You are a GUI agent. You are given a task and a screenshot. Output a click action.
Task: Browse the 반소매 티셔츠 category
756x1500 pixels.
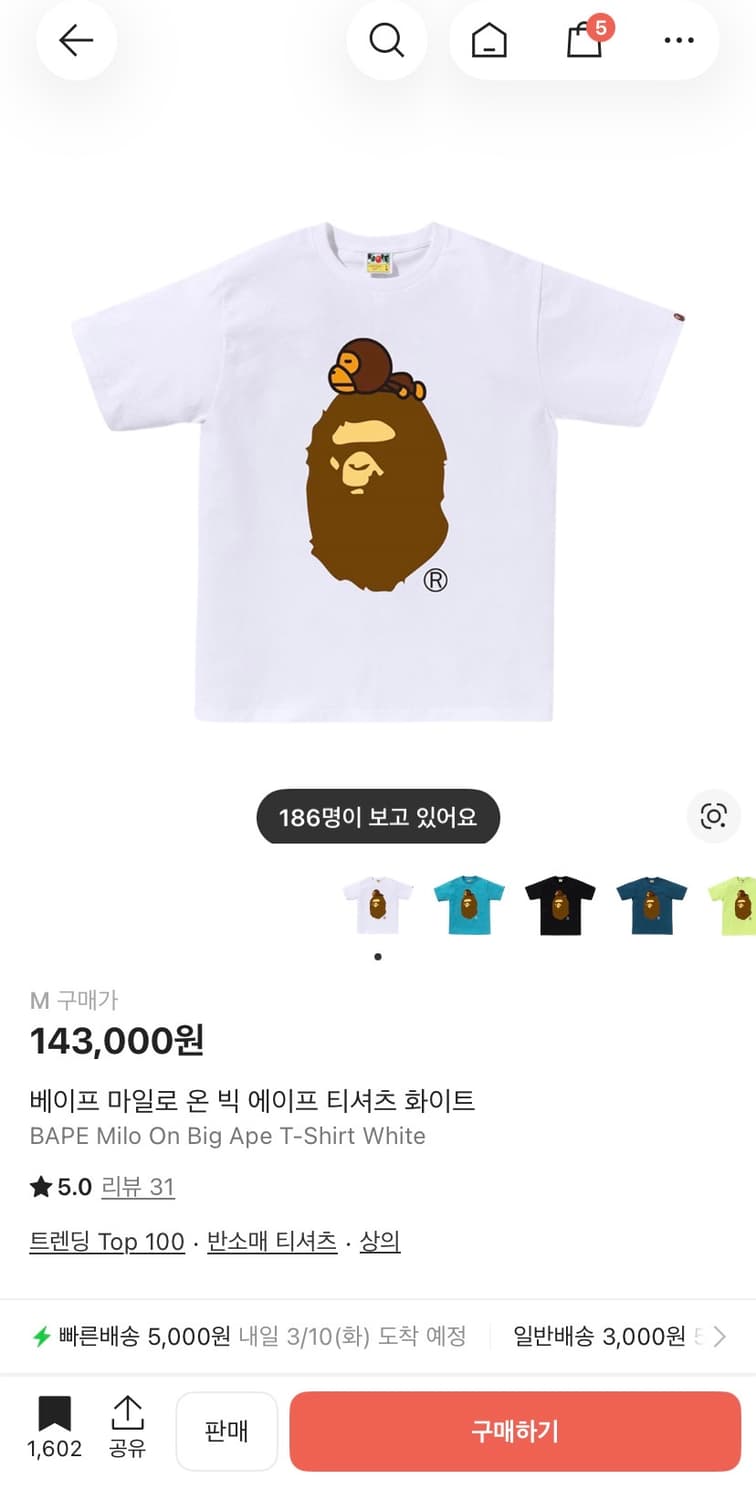click(x=272, y=1240)
